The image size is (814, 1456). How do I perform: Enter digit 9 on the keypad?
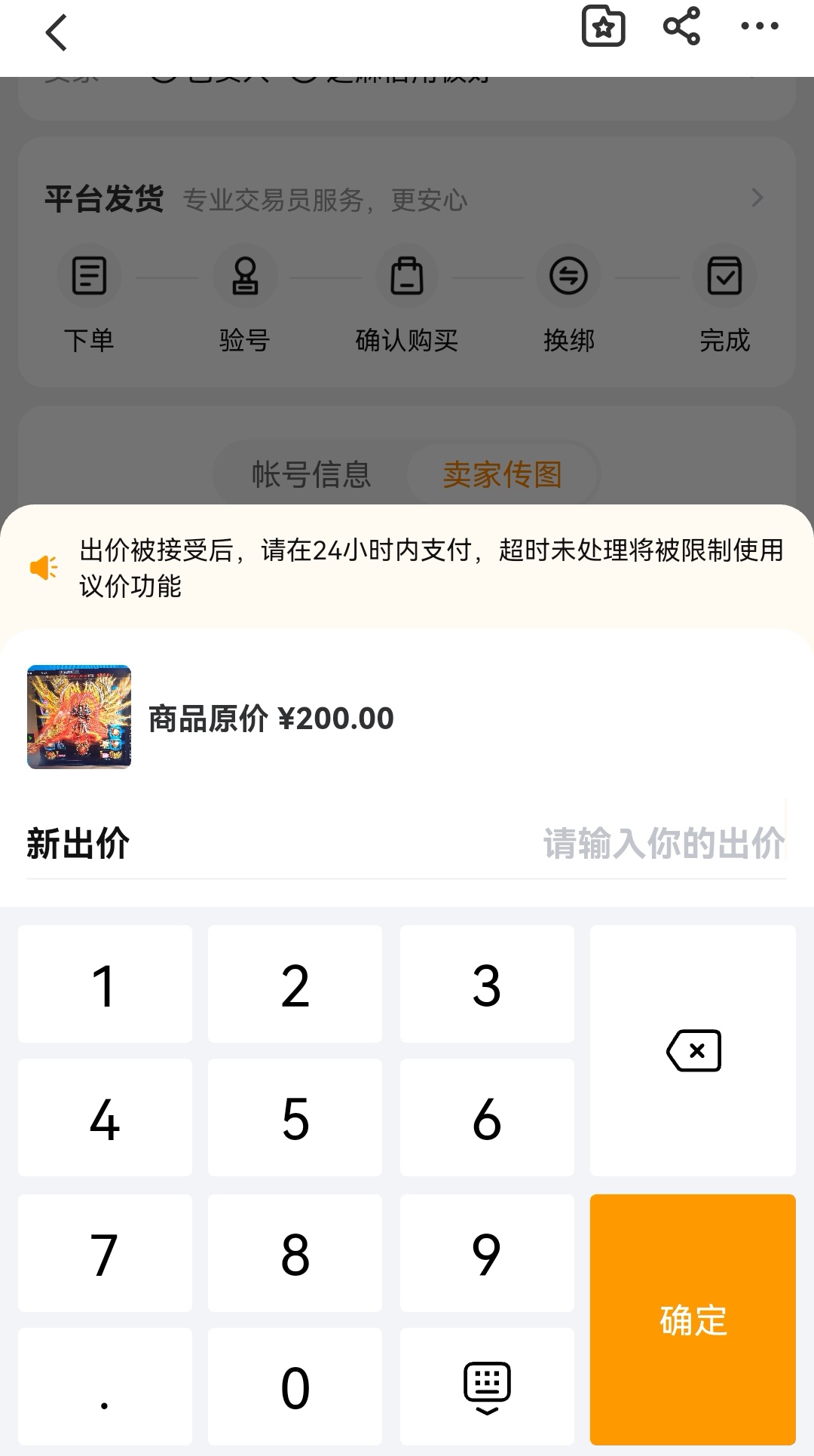(x=486, y=1253)
